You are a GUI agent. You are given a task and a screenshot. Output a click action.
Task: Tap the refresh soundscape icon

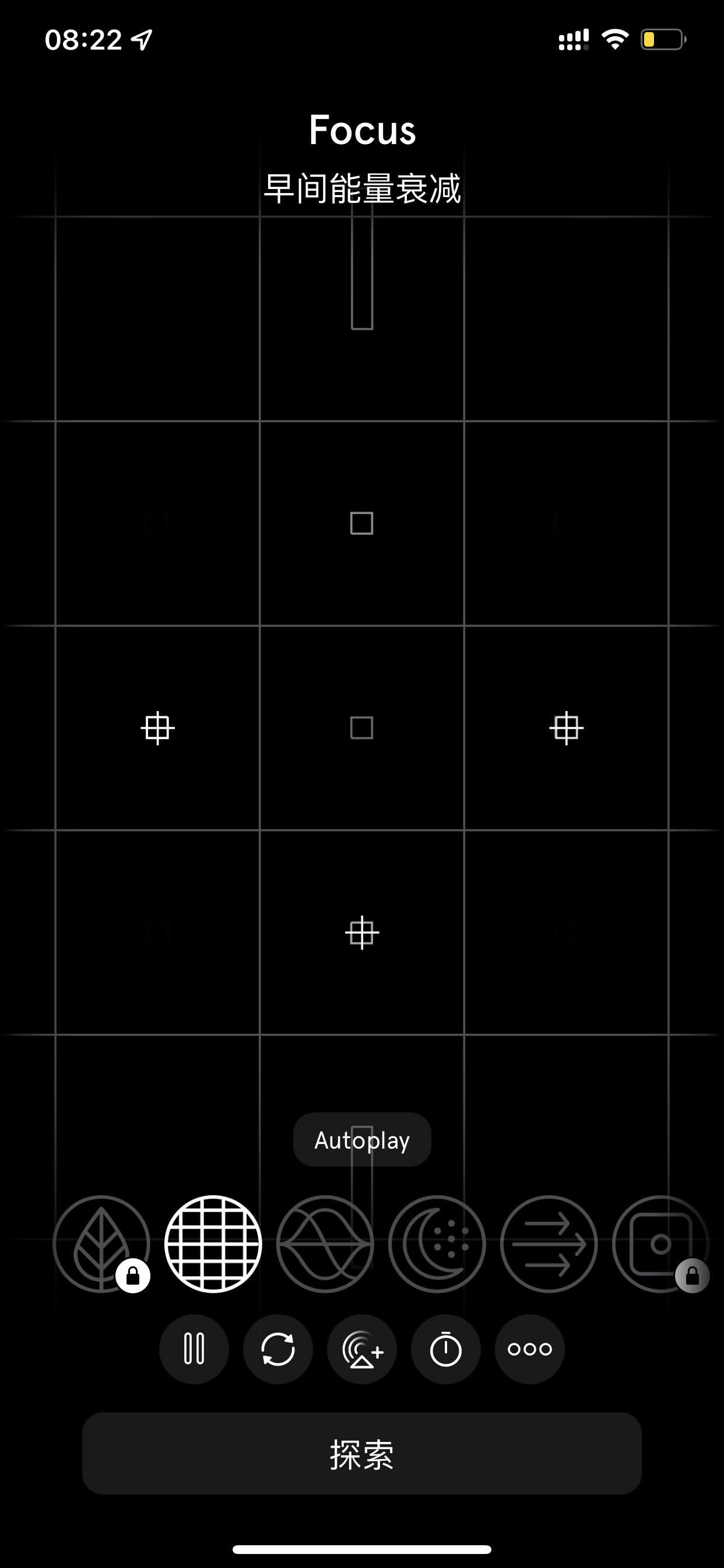coord(278,1349)
